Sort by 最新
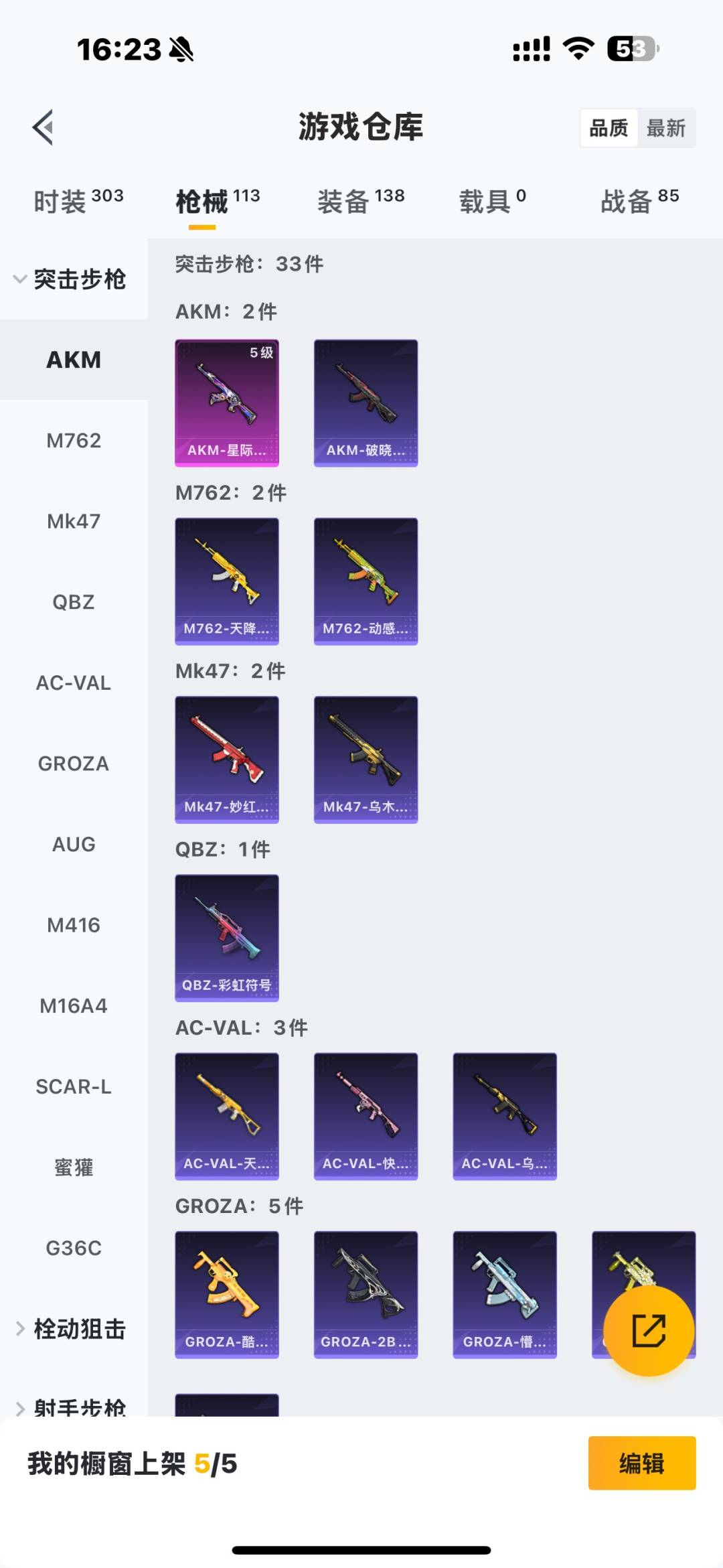 pos(665,128)
